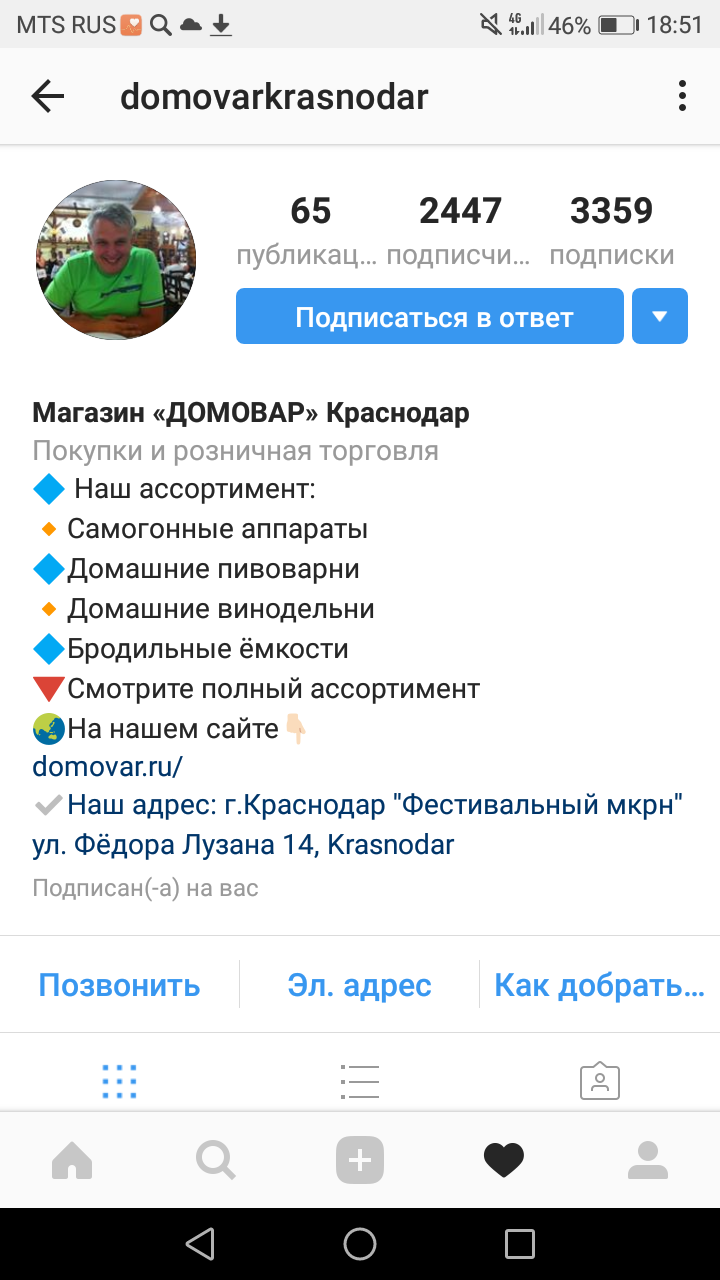Switch to the grid view tab
The width and height of the screenshot is (720, 1280).
pos(120,1081)
